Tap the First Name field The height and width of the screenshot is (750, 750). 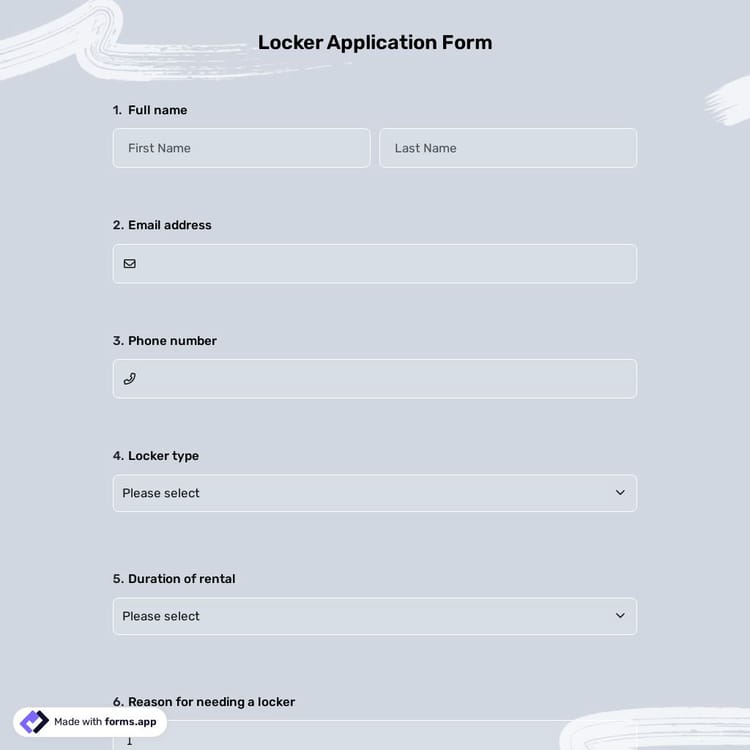point(241,148)
